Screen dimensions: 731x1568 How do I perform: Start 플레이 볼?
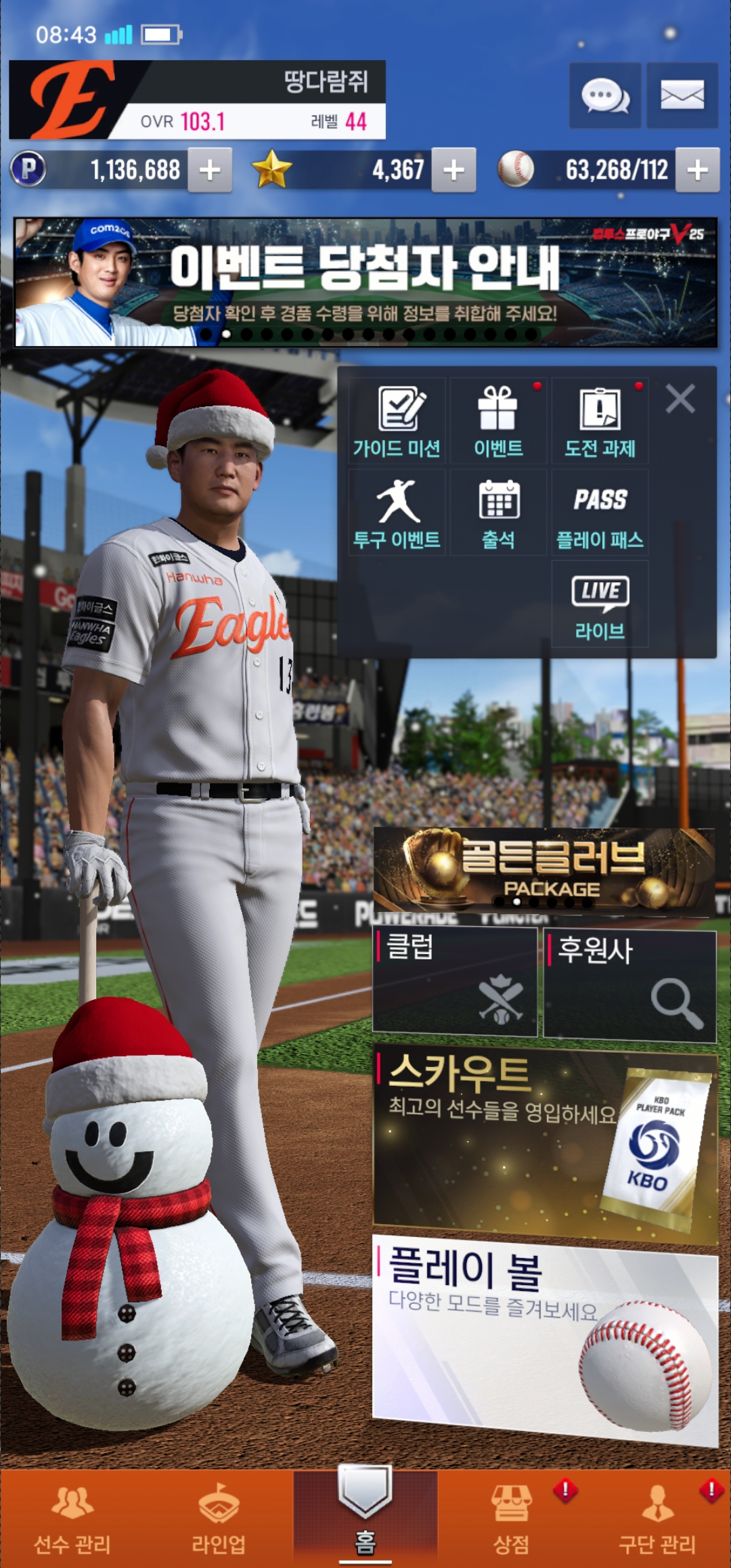[545, 1341]
